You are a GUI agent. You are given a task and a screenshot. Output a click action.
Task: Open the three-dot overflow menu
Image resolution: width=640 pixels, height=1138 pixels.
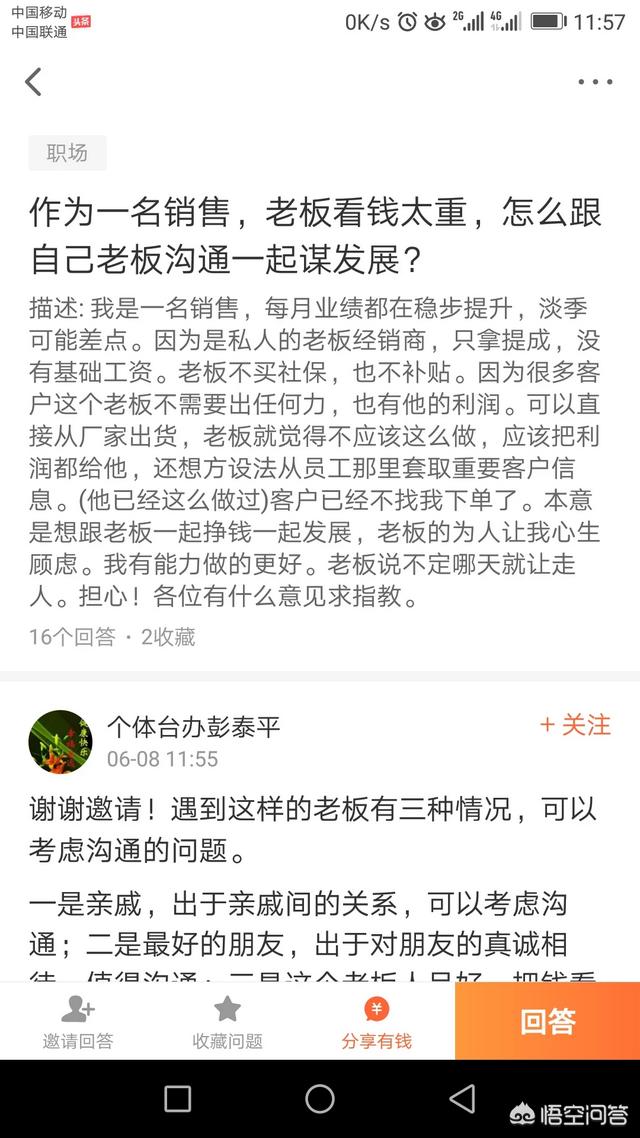point(595,82)
